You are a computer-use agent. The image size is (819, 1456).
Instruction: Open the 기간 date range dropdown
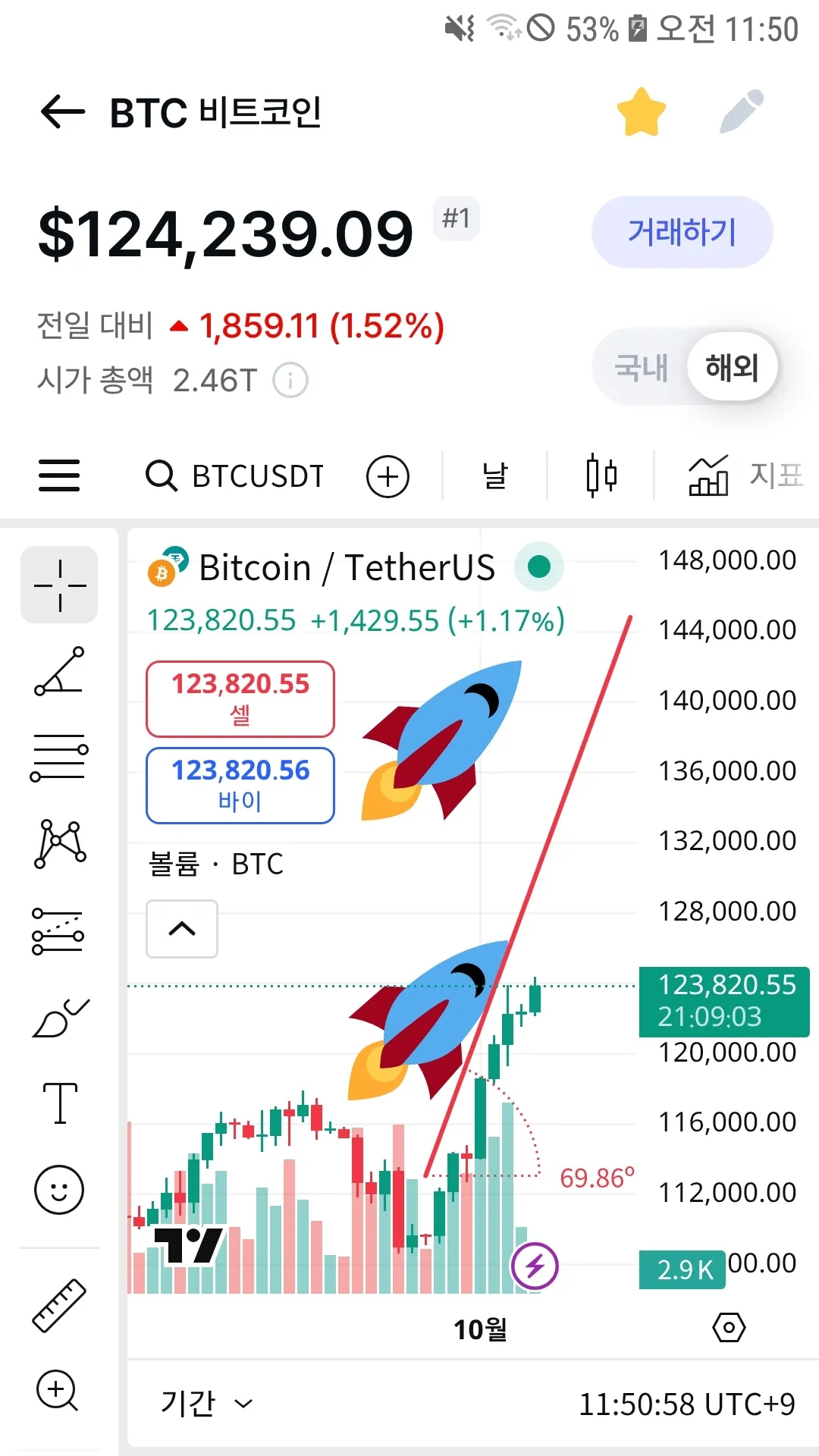(206, 1404)
